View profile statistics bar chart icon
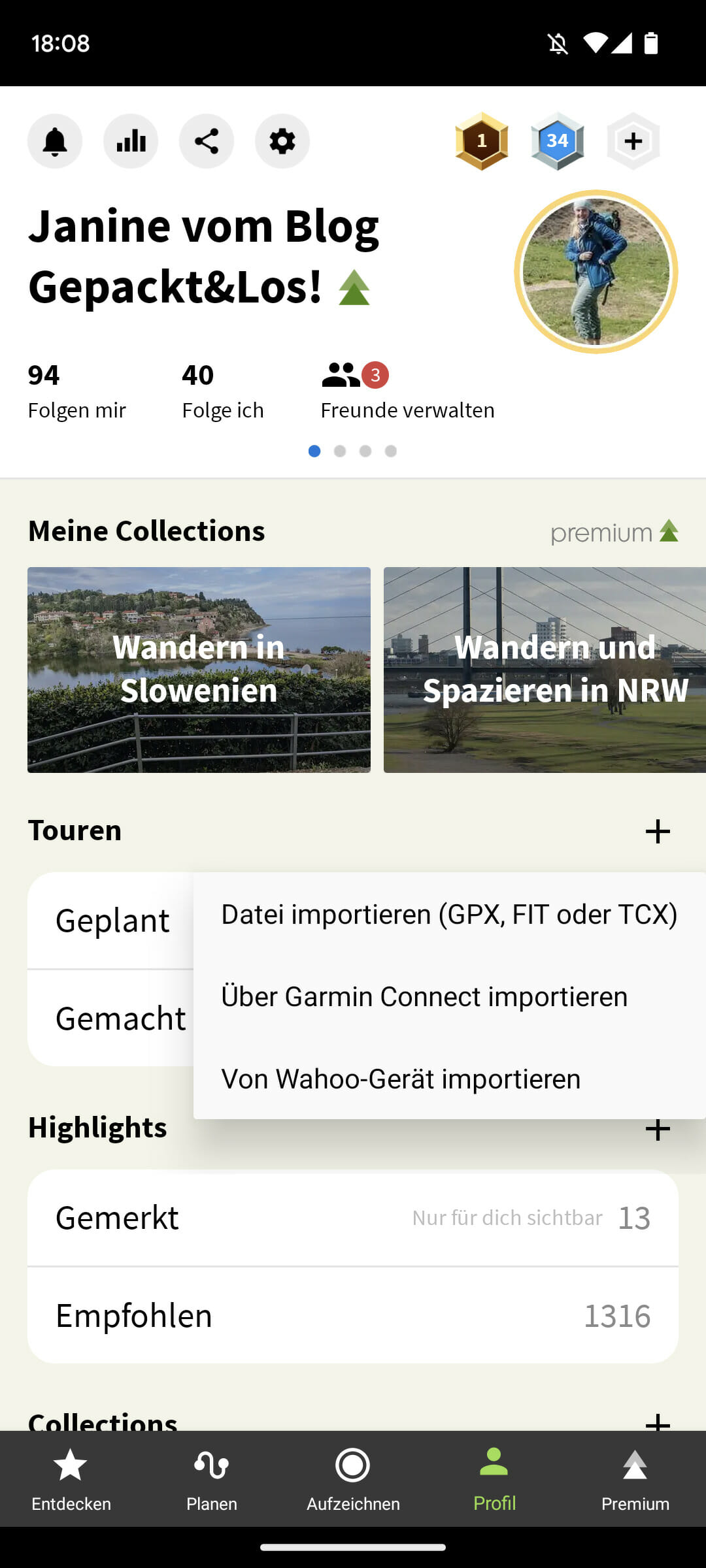The image size is (706, 1568). point(131,140)
